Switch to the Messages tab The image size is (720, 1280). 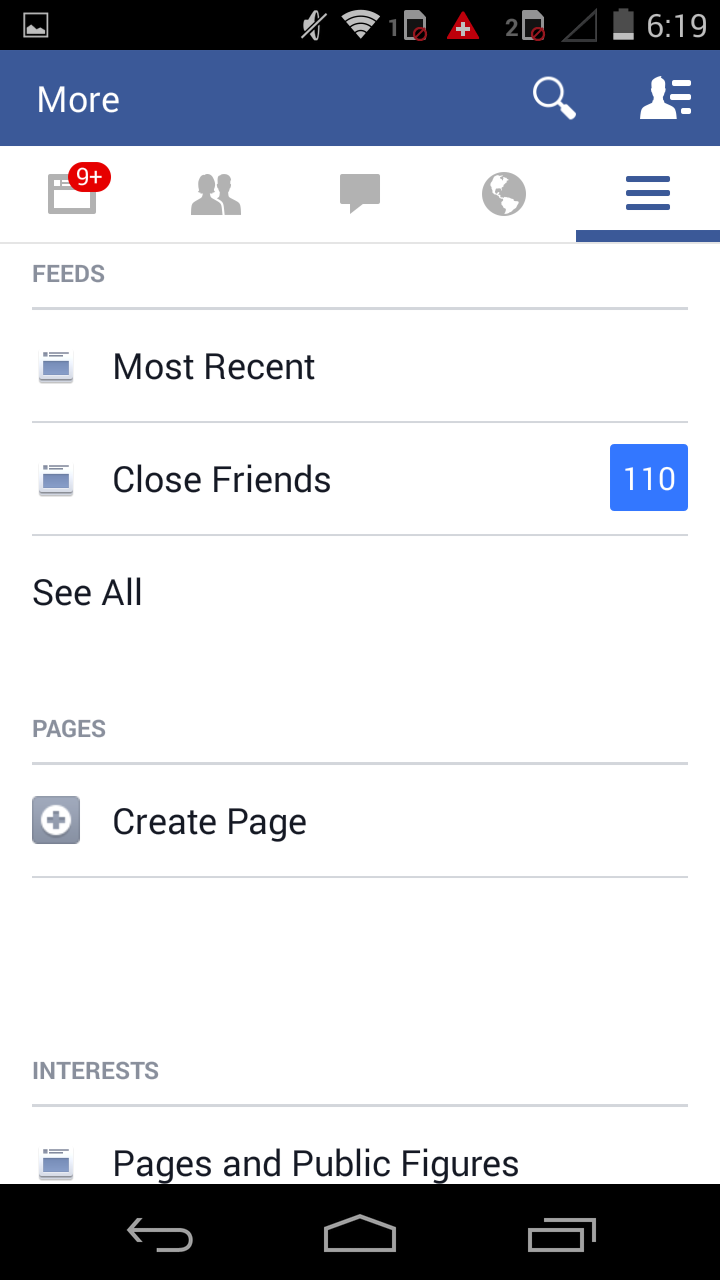360,193
